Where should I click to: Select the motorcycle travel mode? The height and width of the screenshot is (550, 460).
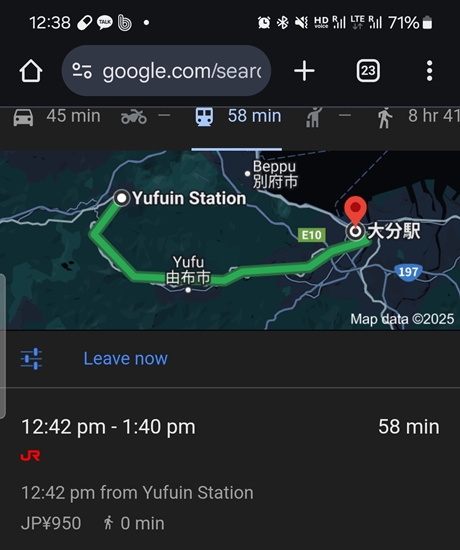tap(145, 116)
